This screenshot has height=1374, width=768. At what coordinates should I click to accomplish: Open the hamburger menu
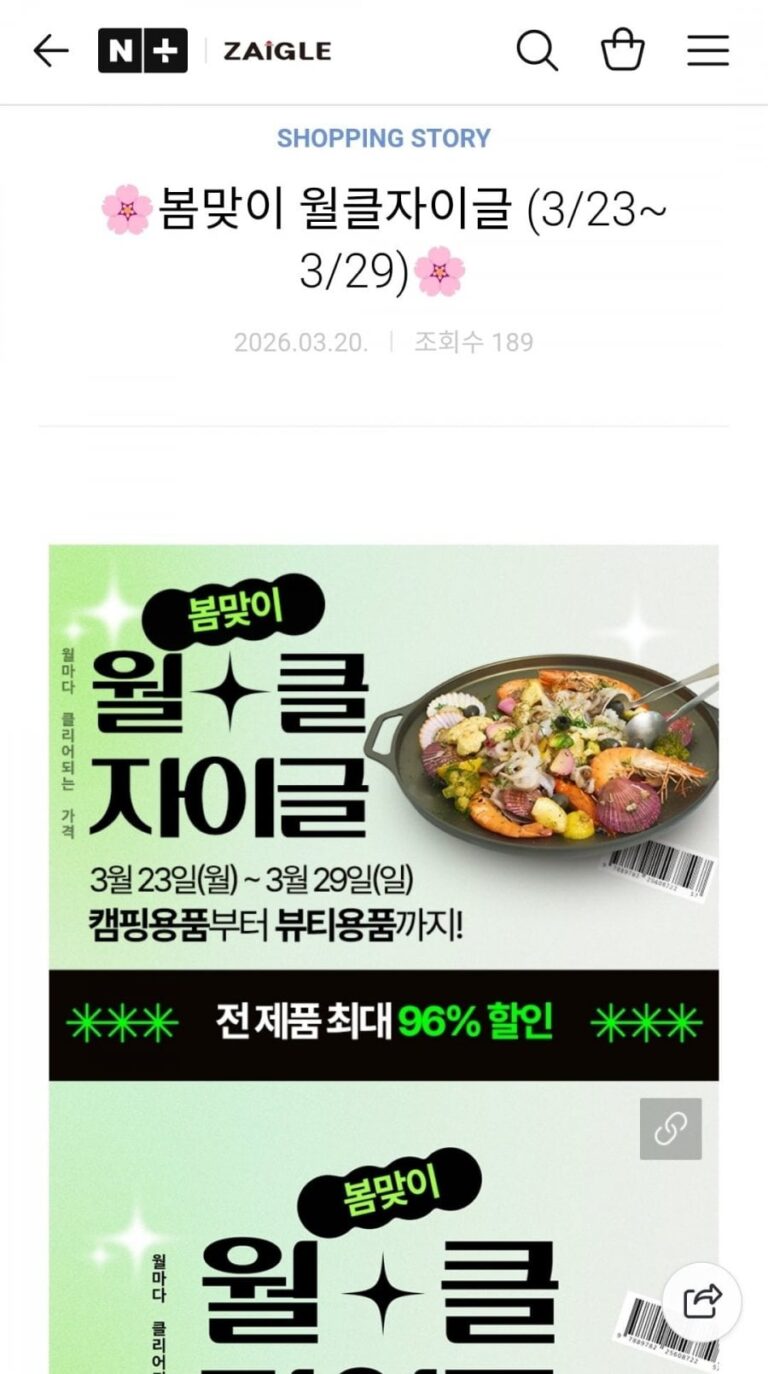click(x=707, y=50)
